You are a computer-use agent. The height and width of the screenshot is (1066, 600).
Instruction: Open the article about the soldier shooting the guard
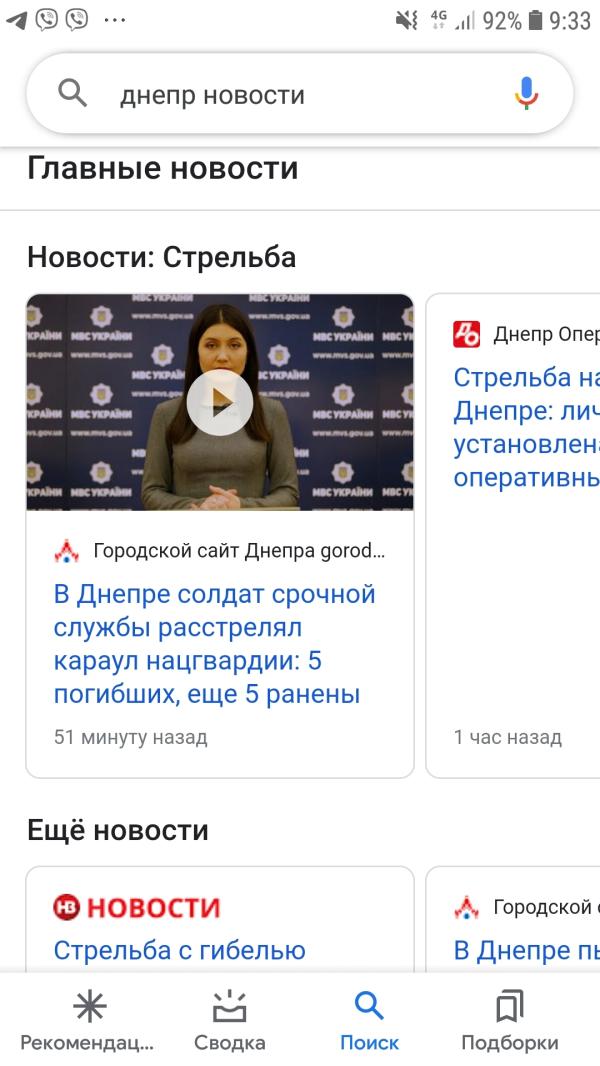(x=214, y=644)
